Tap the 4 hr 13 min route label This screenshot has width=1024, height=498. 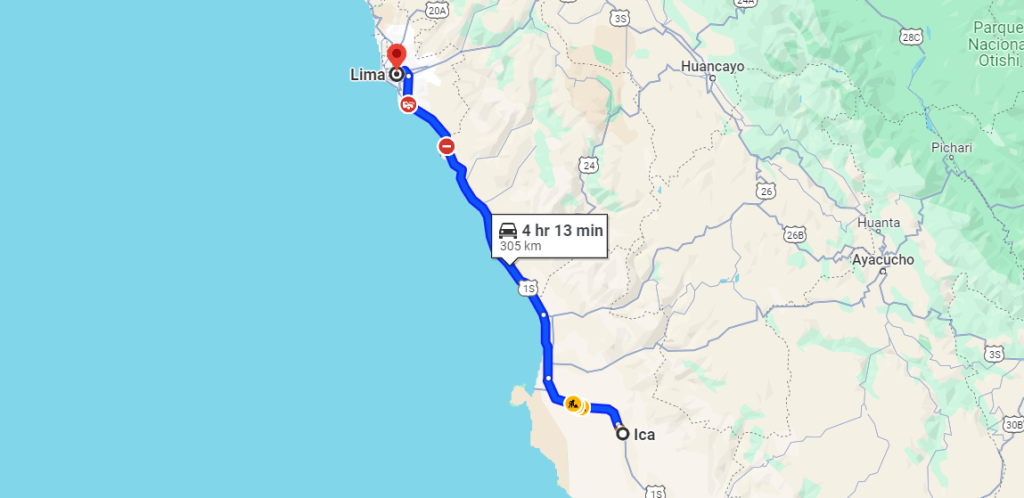(x=551, y=235)
